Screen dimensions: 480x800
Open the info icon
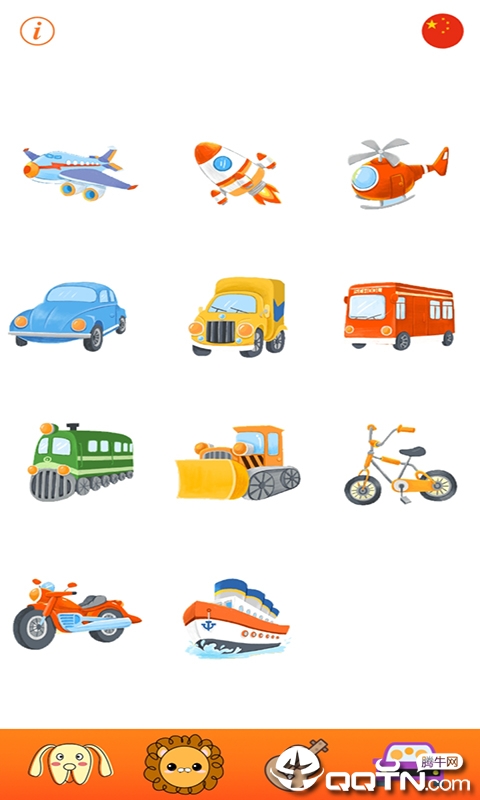coord(37,31)
